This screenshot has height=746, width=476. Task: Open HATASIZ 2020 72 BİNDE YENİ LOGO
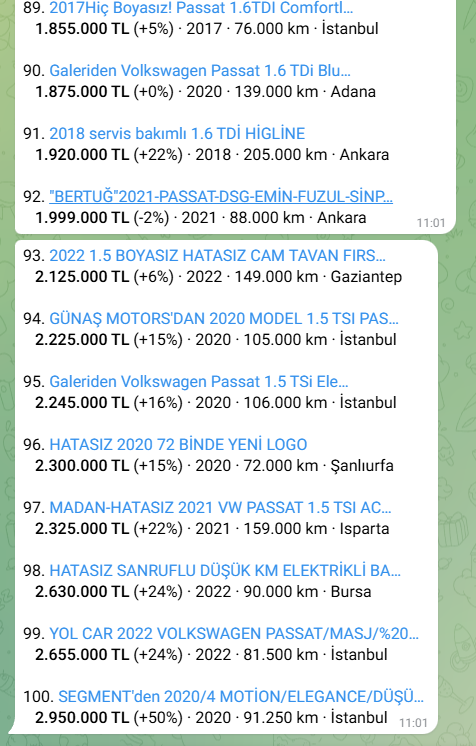click(178, 444)
